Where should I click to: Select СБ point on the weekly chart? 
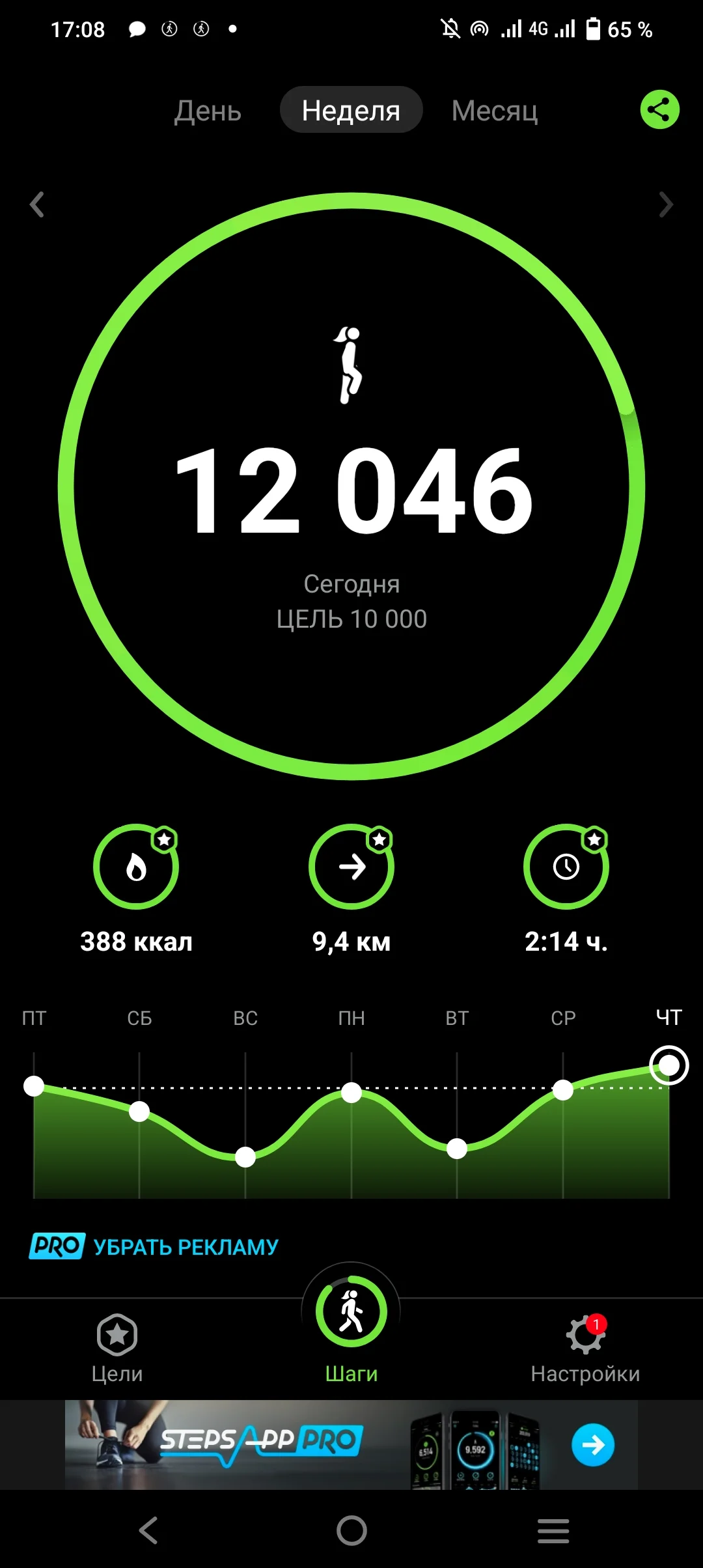[x=139, y=1112]
